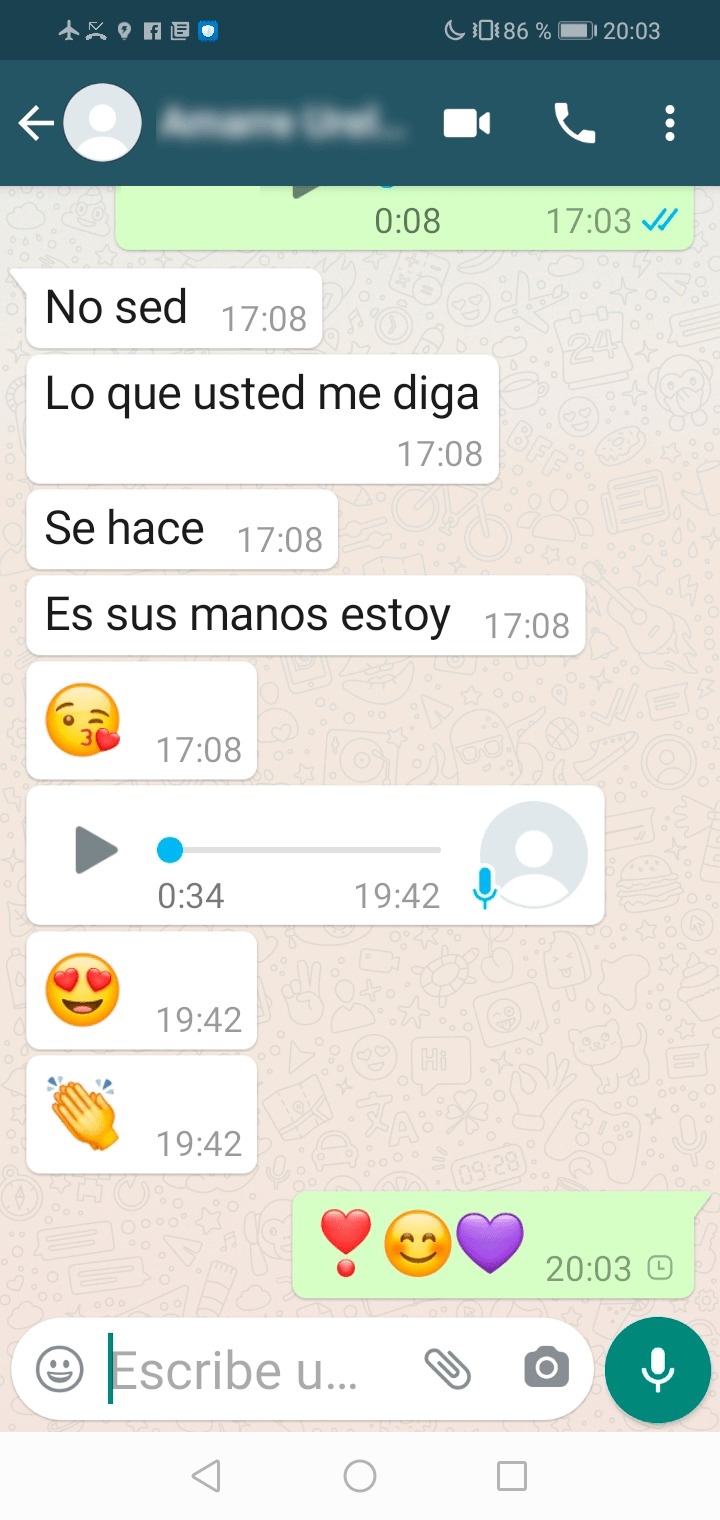The height and width of the screenshot is (1520, 720).
Task: Open the emoji picker
Action: [60, 1369]
